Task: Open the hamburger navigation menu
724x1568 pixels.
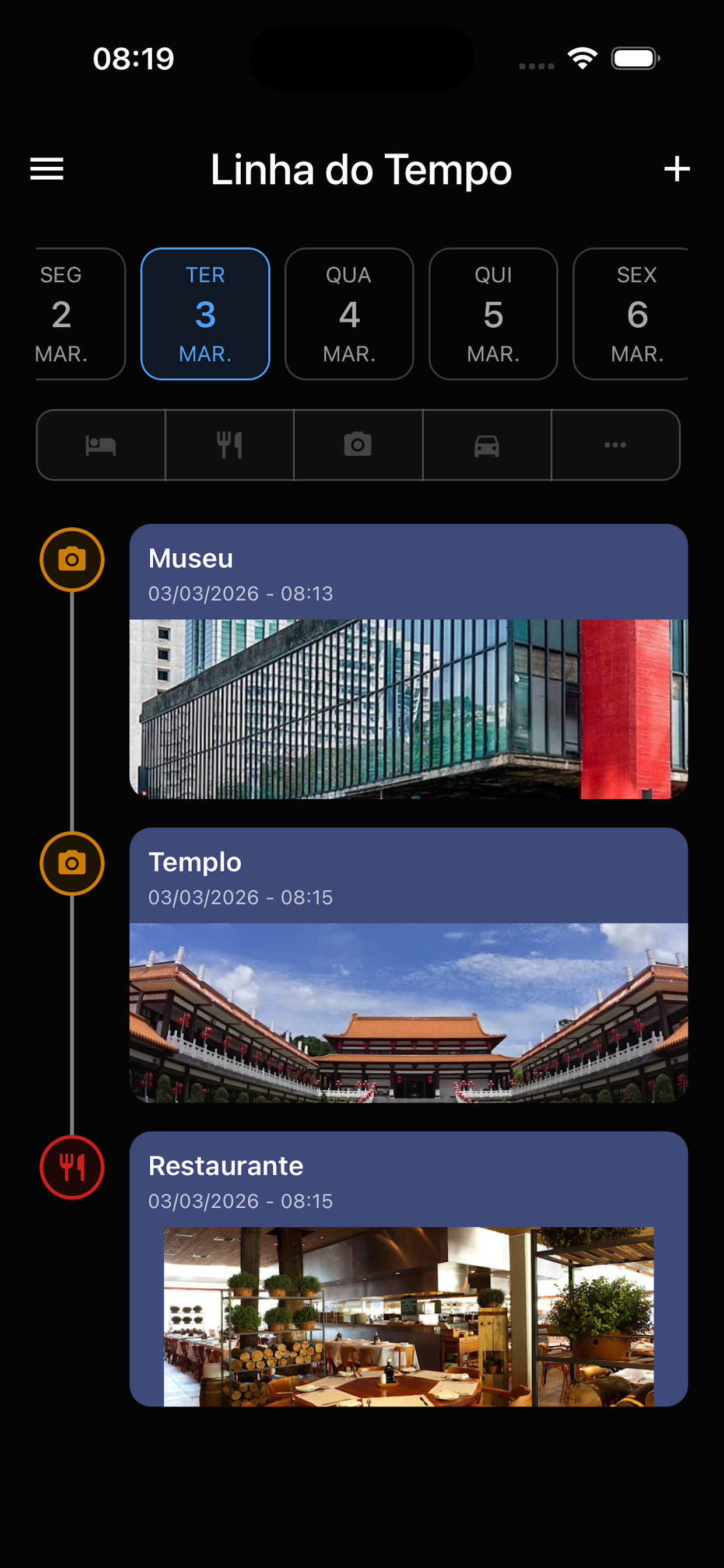Action: (x=48, y=169)
